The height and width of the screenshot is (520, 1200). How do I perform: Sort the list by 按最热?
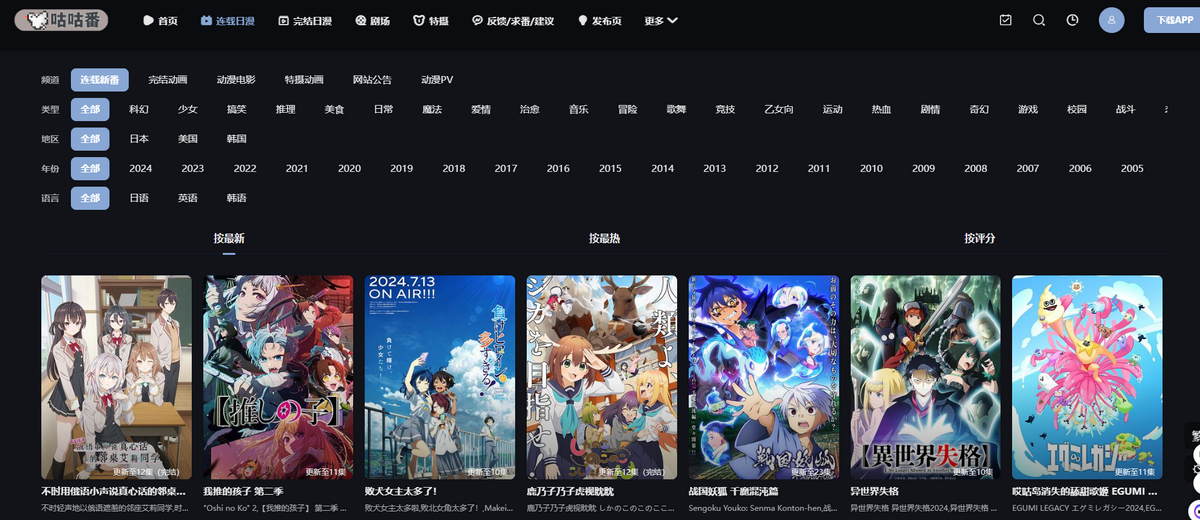pyautogui.click(x=604, y=238)
